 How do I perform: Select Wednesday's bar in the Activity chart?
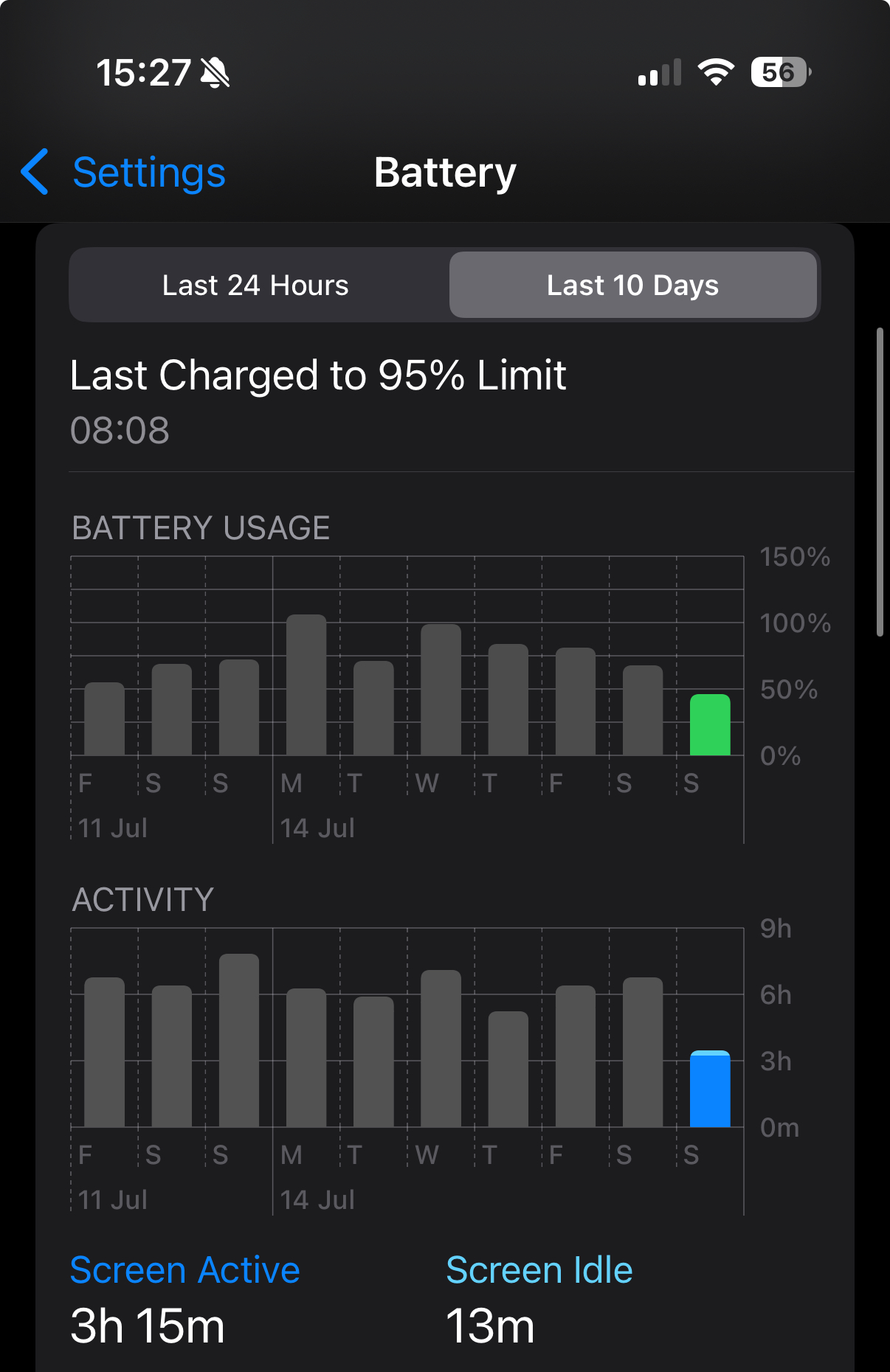441,1048
